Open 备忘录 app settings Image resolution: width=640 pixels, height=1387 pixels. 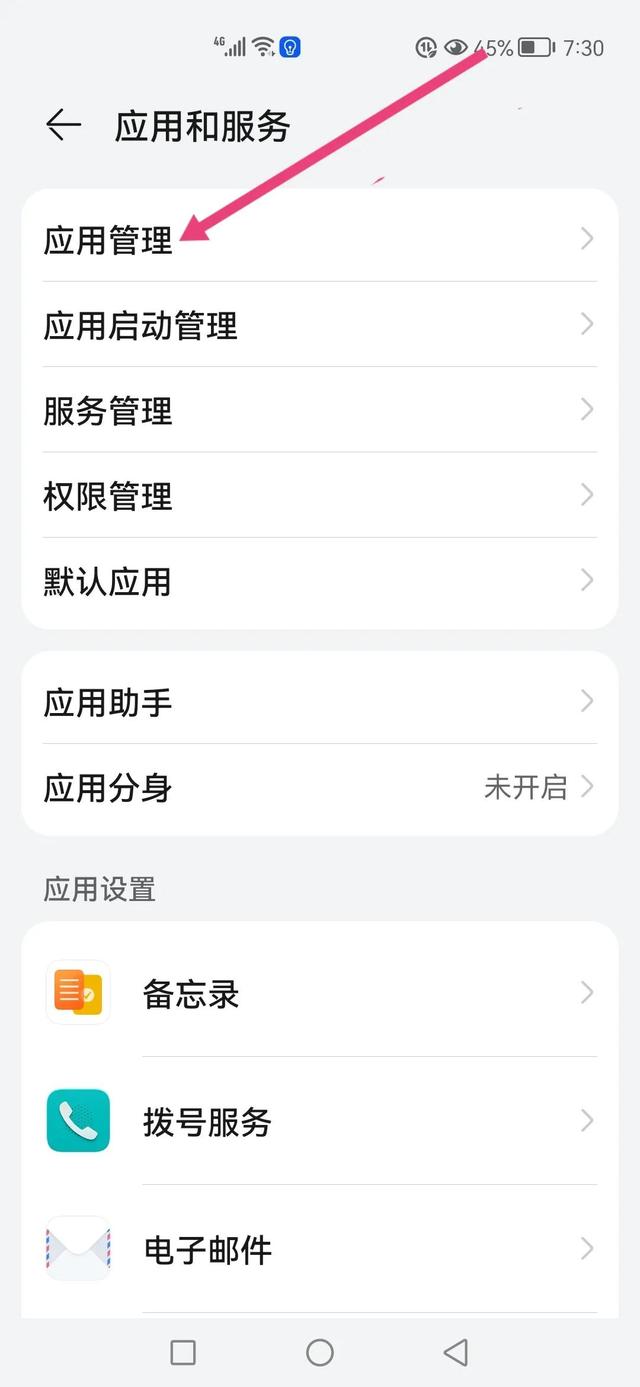pyautogui.click(x=320, y=993)
